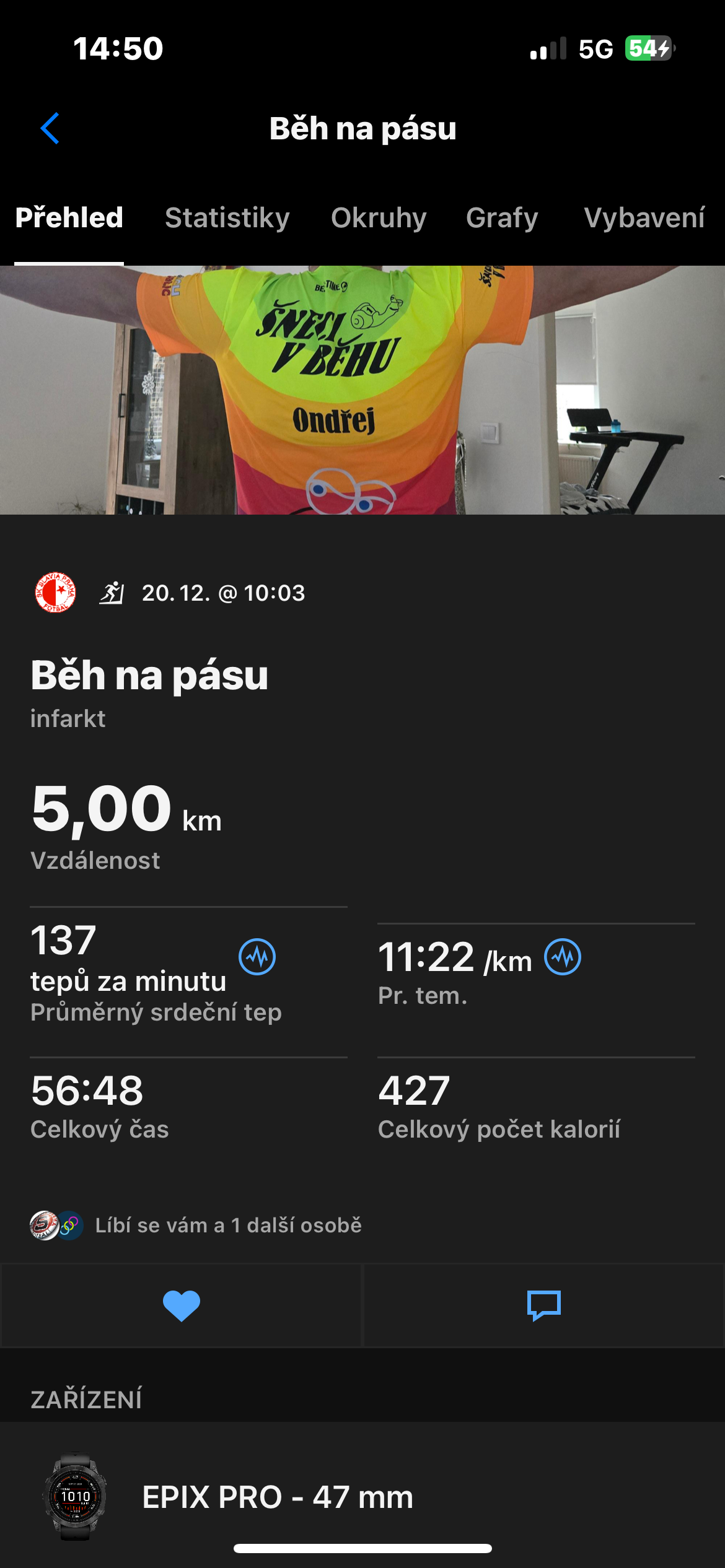Open the activity photo

click(362, 390)
